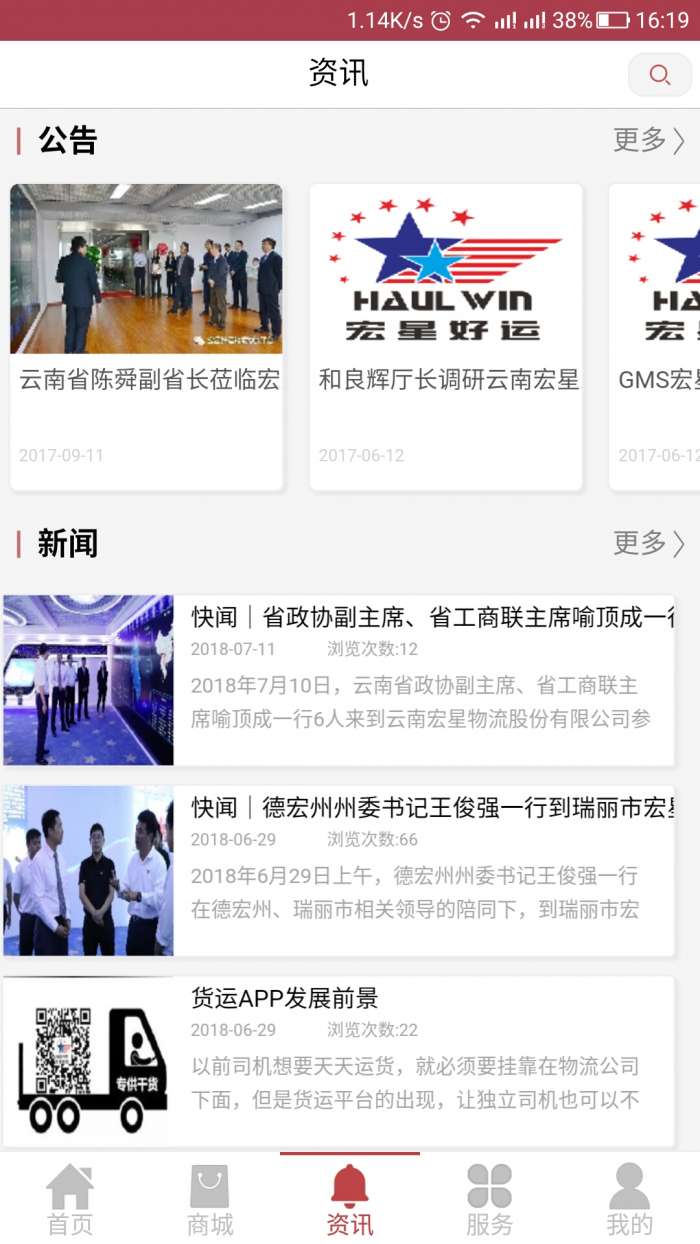700x1244 pixels.
Task: Open the search icon in the top bar
Action: pyautogui.click(x=659, y=75)
